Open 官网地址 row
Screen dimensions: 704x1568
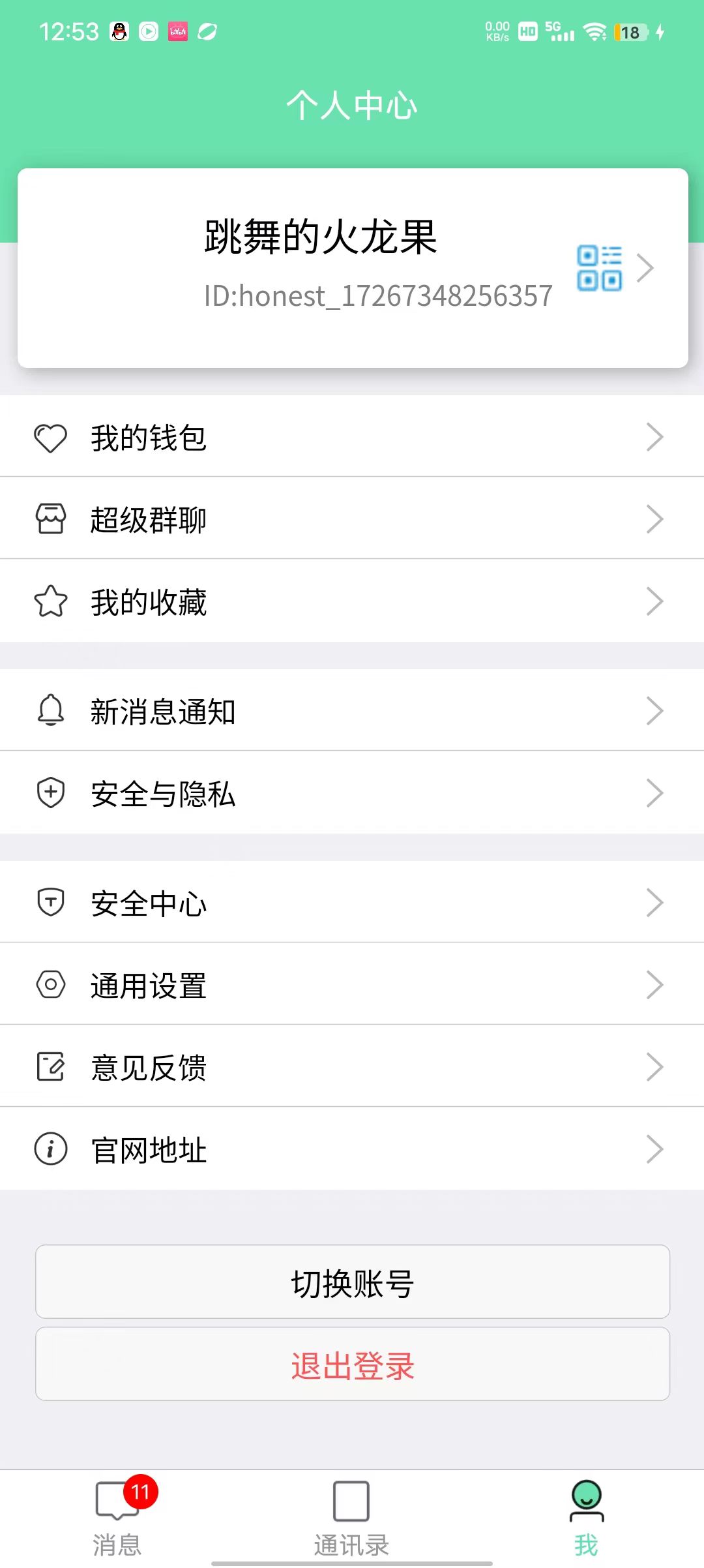(x=352, y=1149)
